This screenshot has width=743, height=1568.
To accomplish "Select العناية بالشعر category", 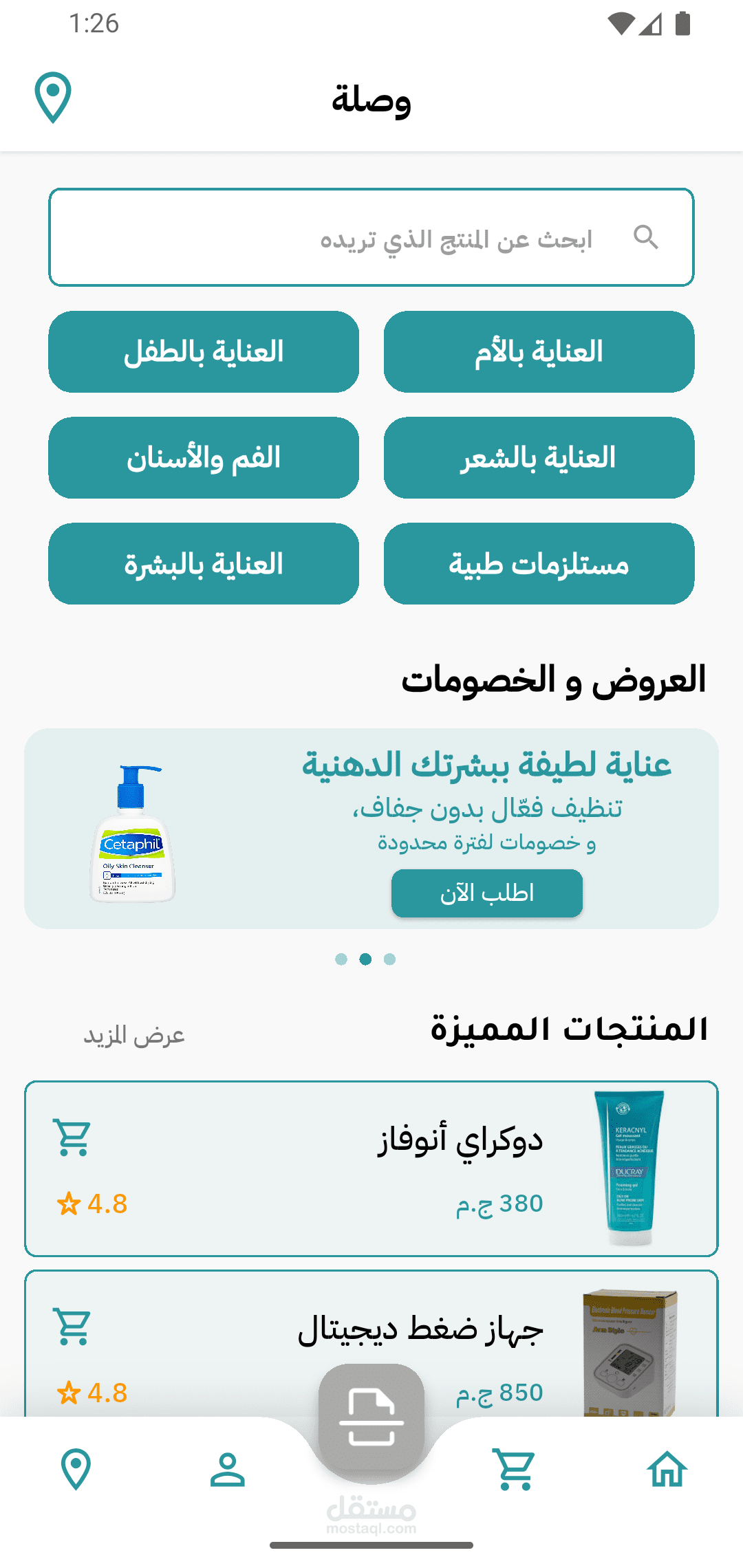I will [539, 458].
